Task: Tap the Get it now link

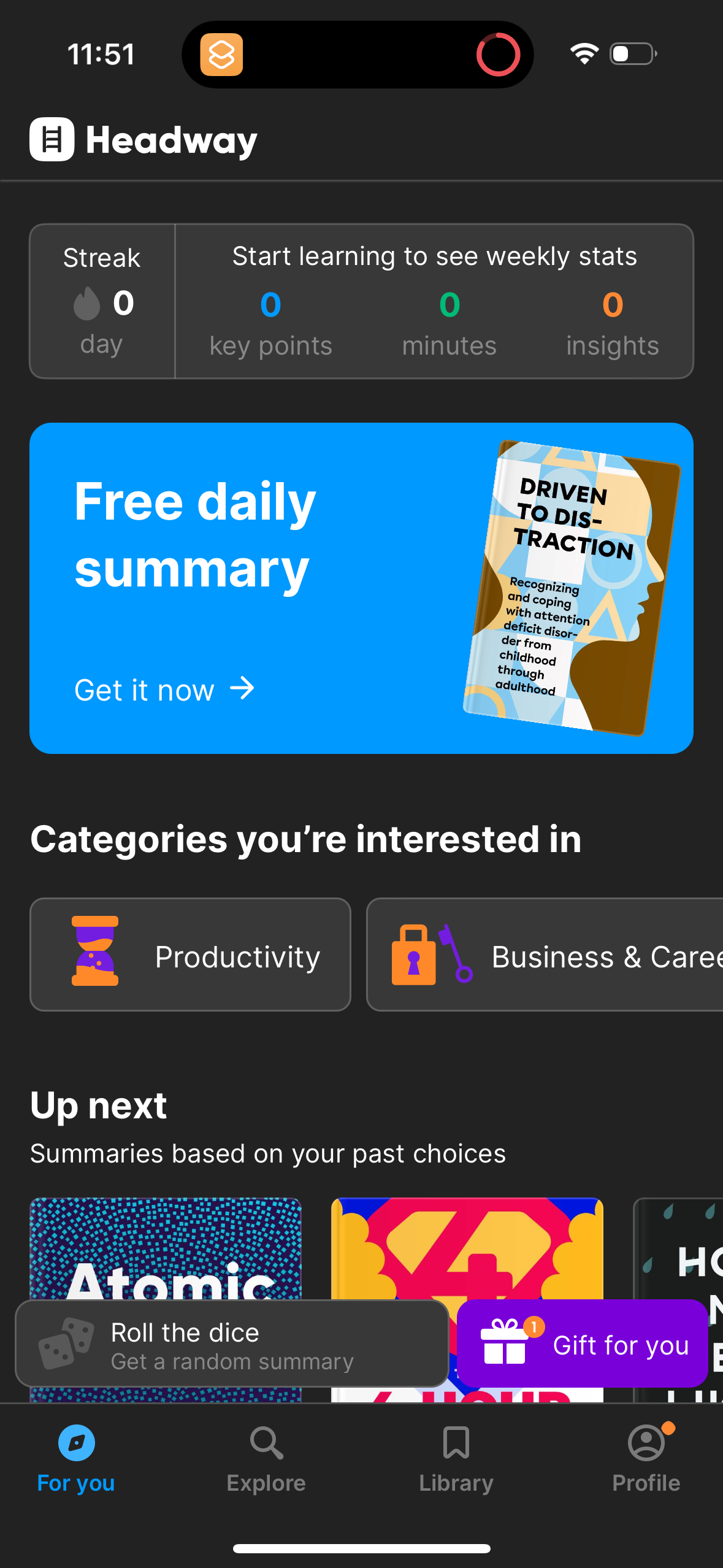Action: tap(164, 689)
